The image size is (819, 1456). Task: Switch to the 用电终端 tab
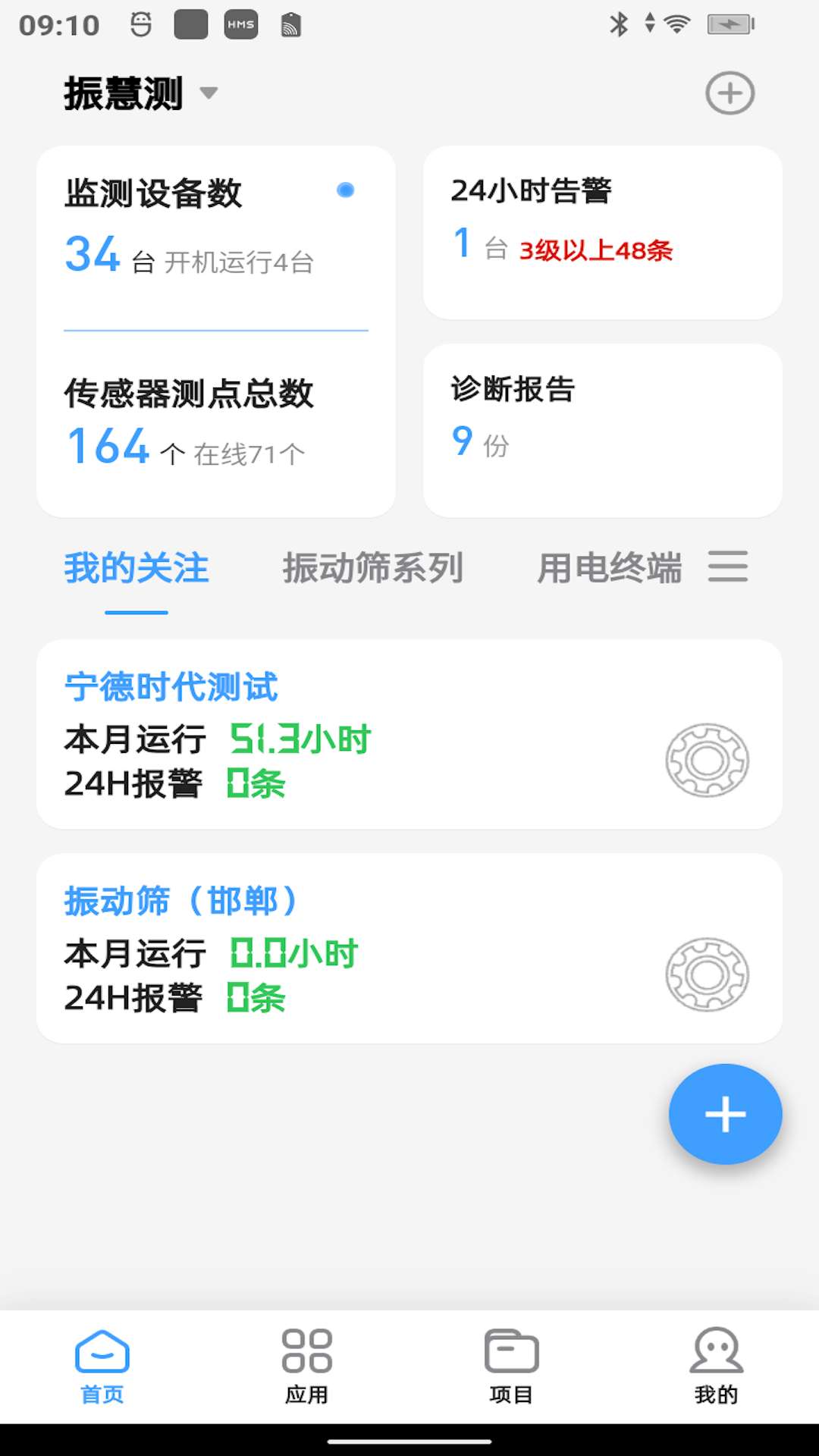click(x=610, y=569)
